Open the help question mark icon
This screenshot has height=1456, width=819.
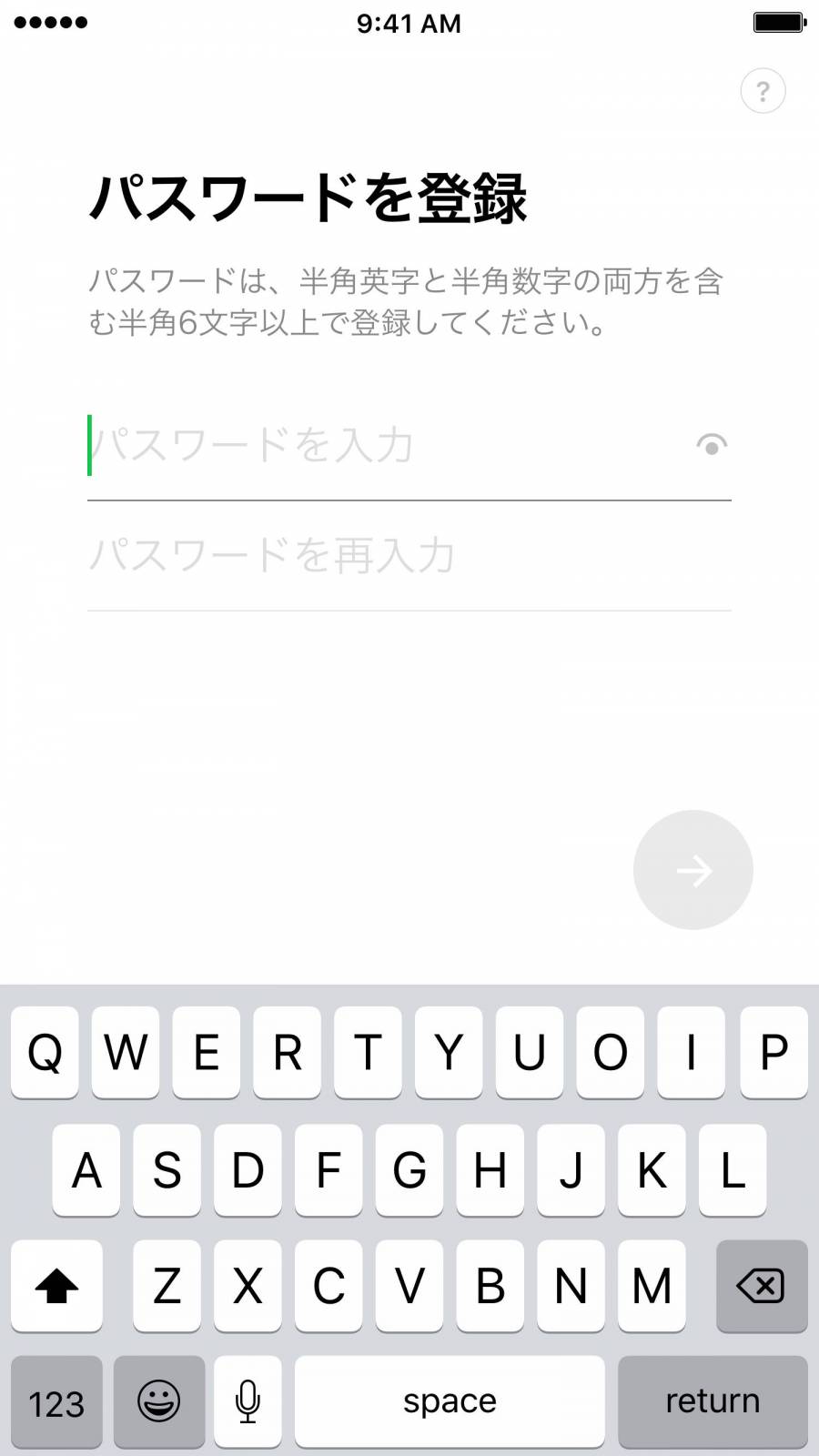763,91
